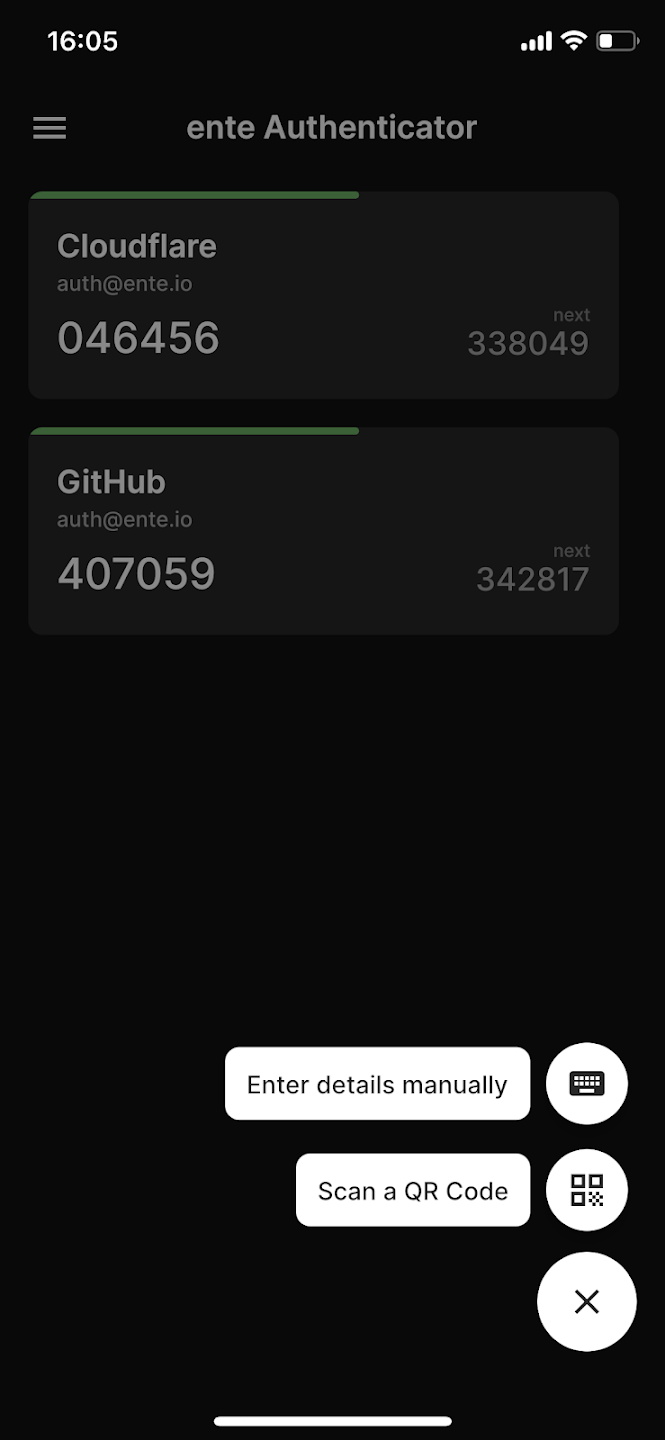
Task: Tap the QR code icon button
Action: [x=587, y=1190]
